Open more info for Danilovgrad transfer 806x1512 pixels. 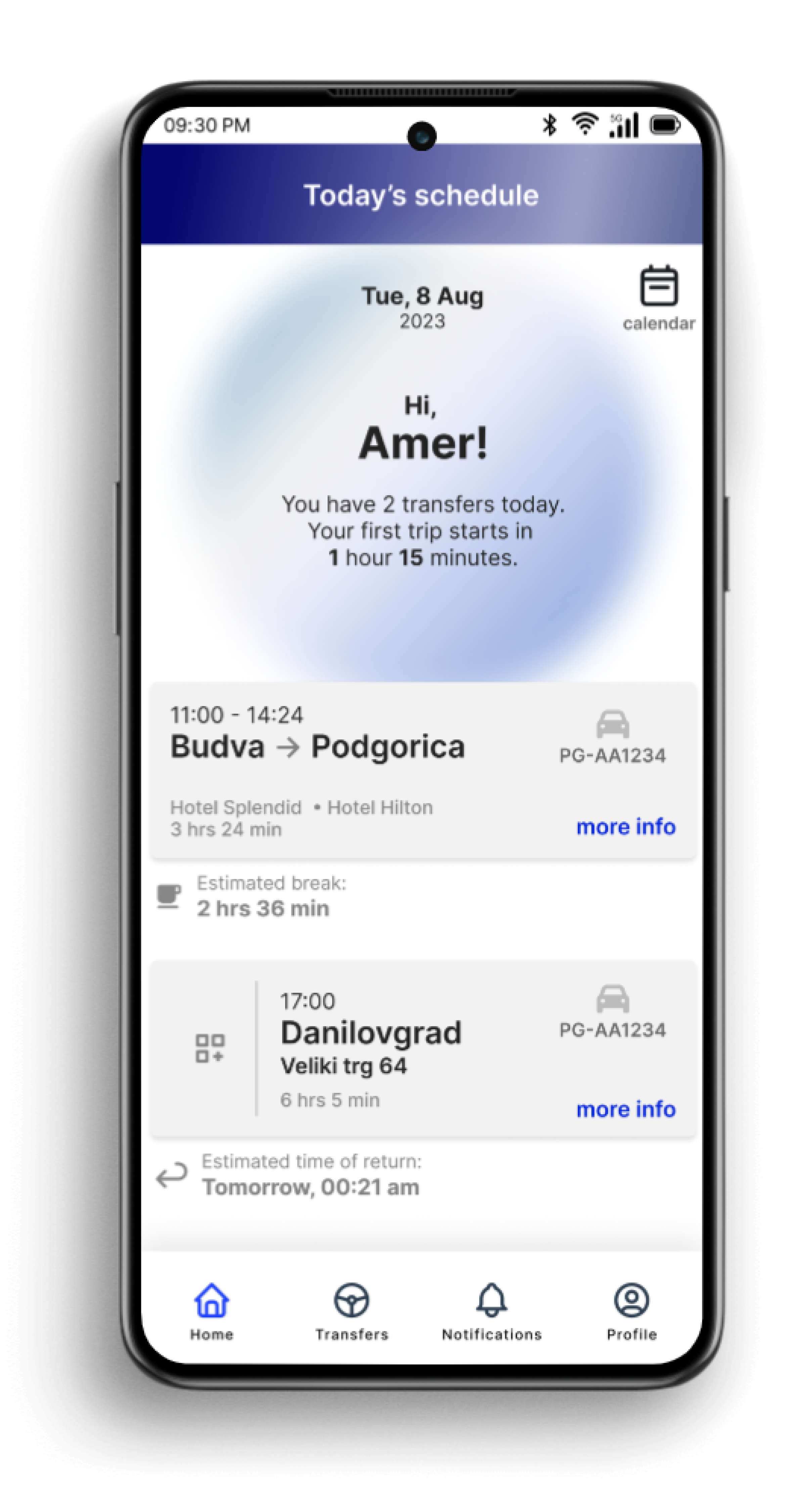pyautogui.click(x=625, y=1109)
